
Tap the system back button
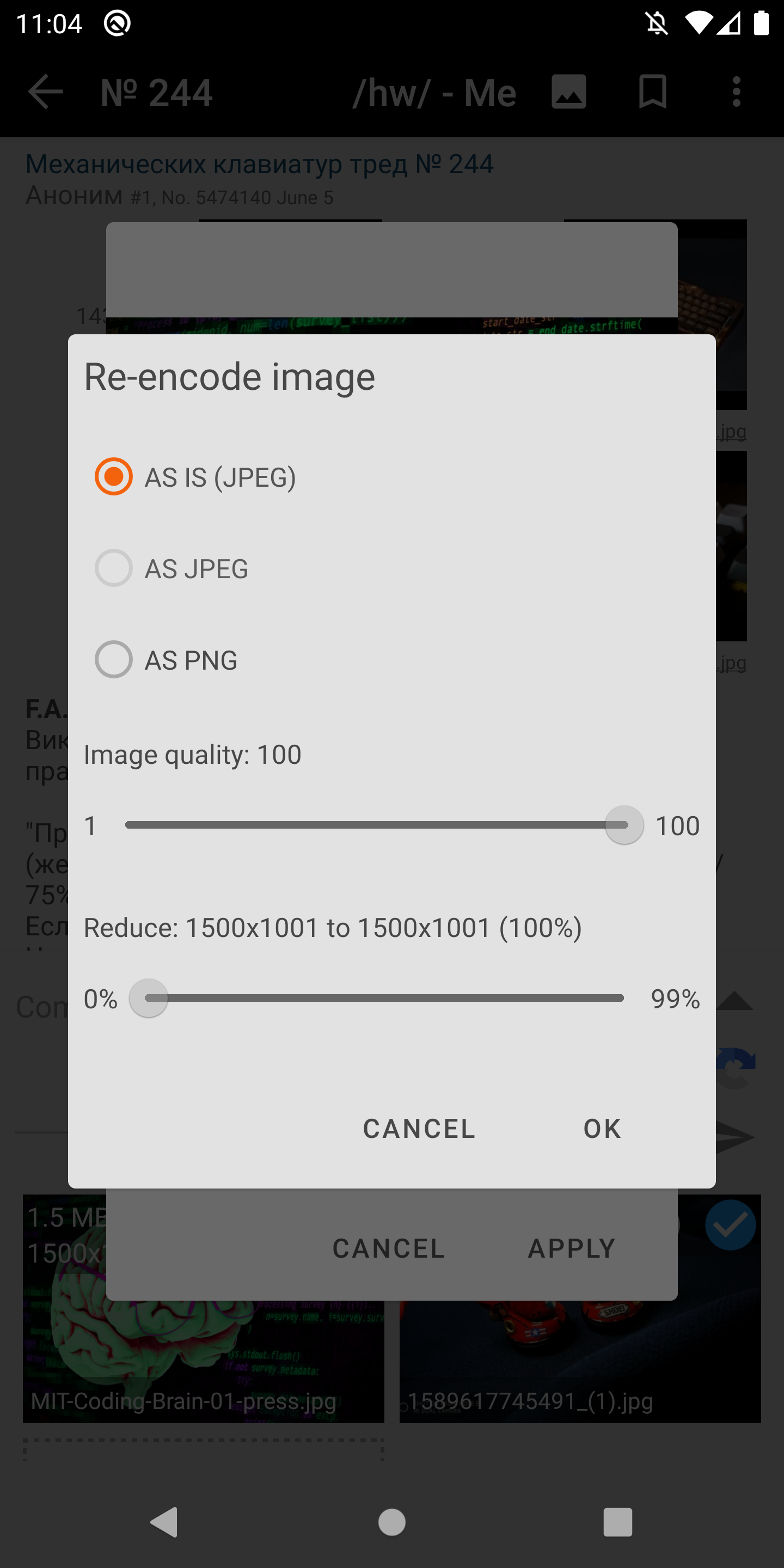pyautogui.click(x=164, y=1522)
